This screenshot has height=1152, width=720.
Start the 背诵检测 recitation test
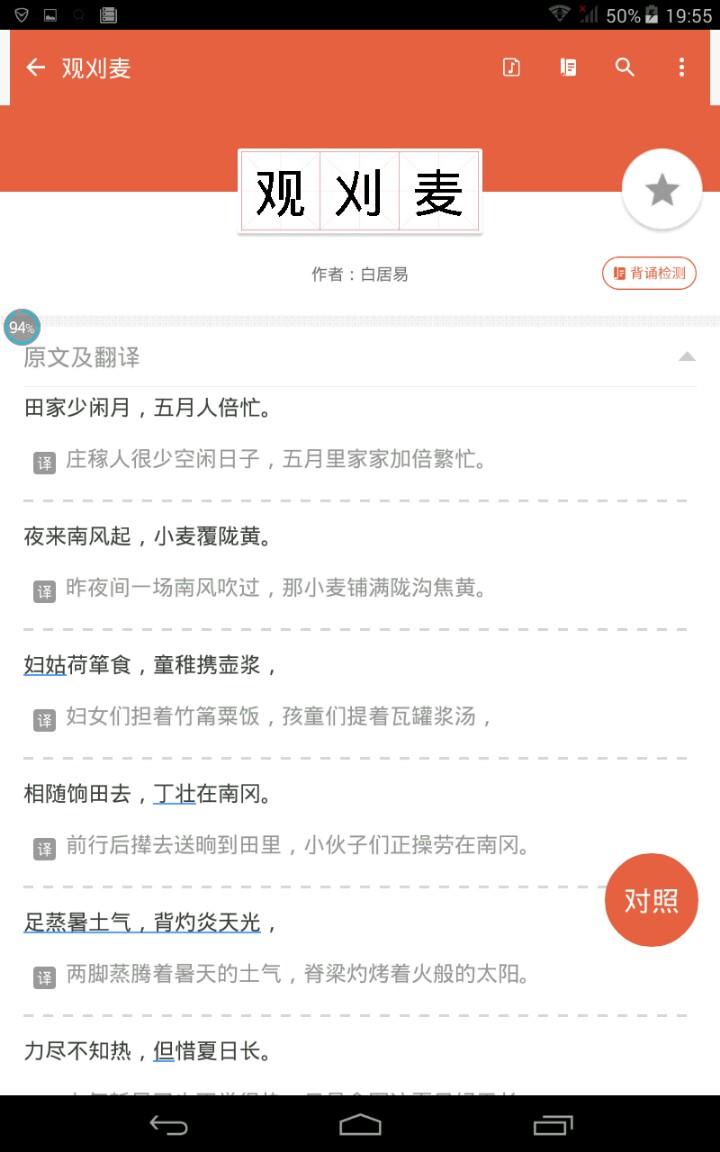[649, 273]
